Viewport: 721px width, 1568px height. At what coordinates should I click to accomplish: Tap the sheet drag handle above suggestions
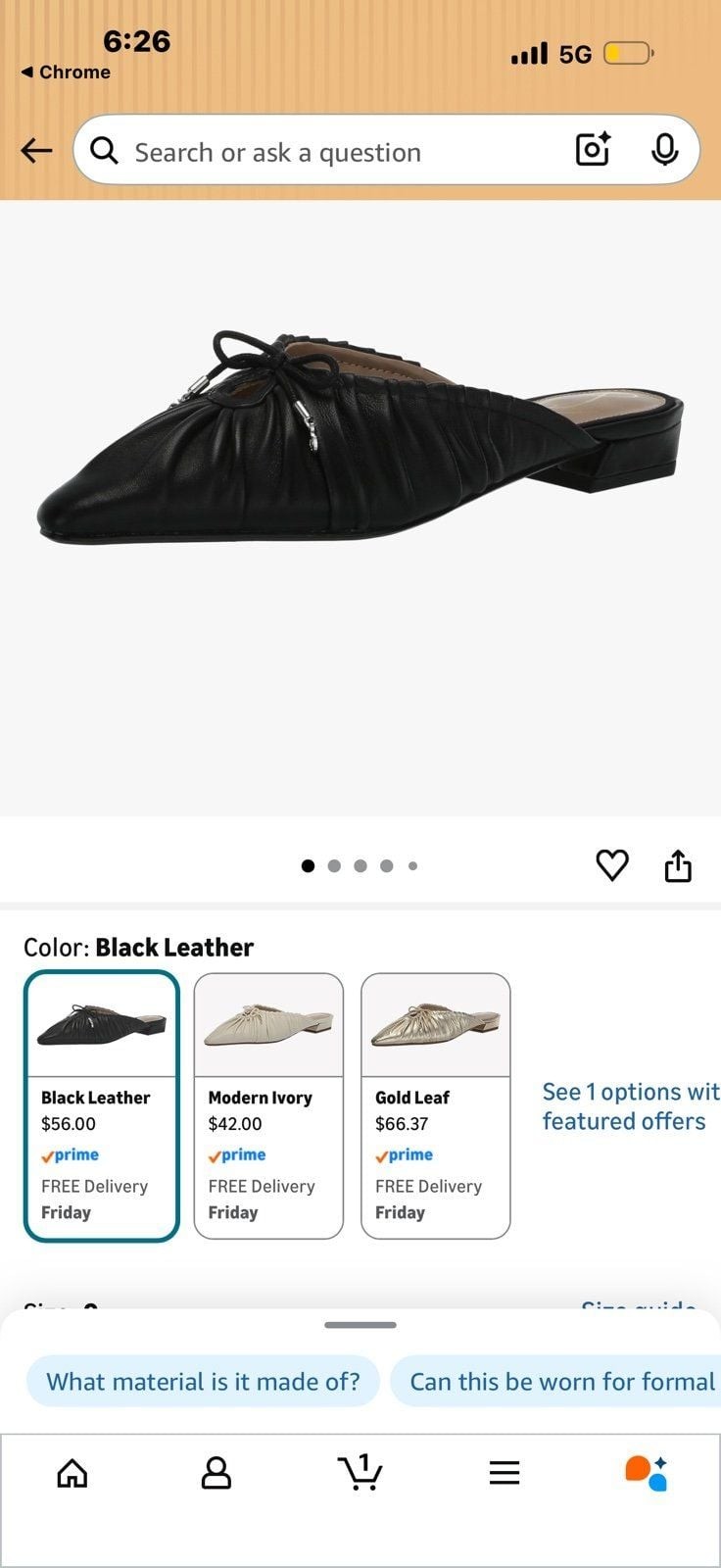pyautogui.click(x=360, y=1325)
